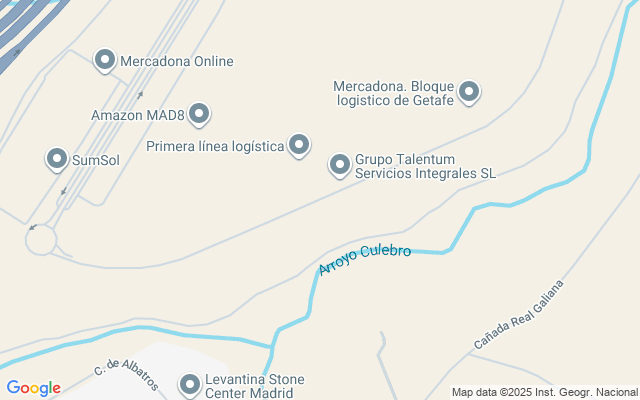Select the Amazon MAD8 map pin
This screenshot has width=640, height=400.
(x=199, y=114)
